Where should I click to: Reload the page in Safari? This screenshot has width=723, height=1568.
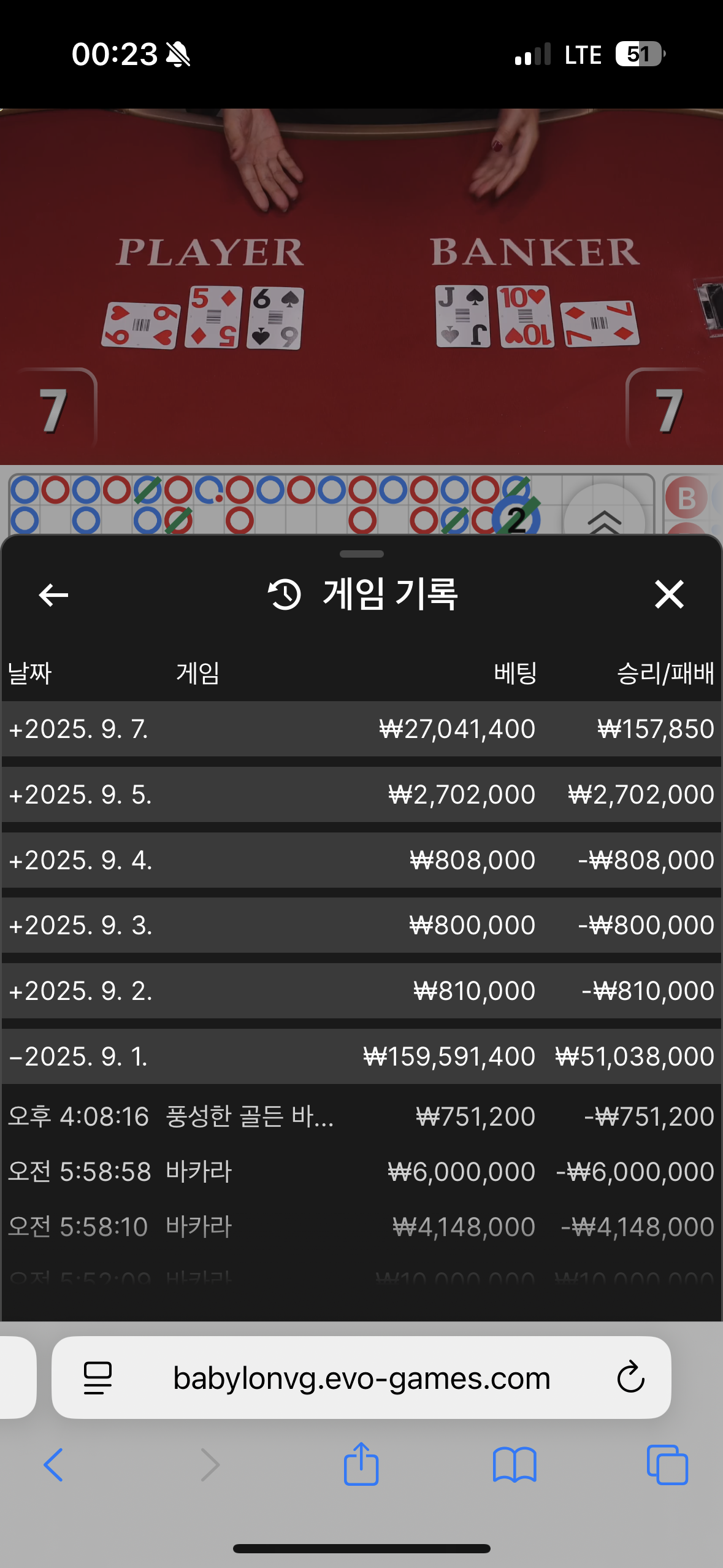click(x=630, y=1378)
